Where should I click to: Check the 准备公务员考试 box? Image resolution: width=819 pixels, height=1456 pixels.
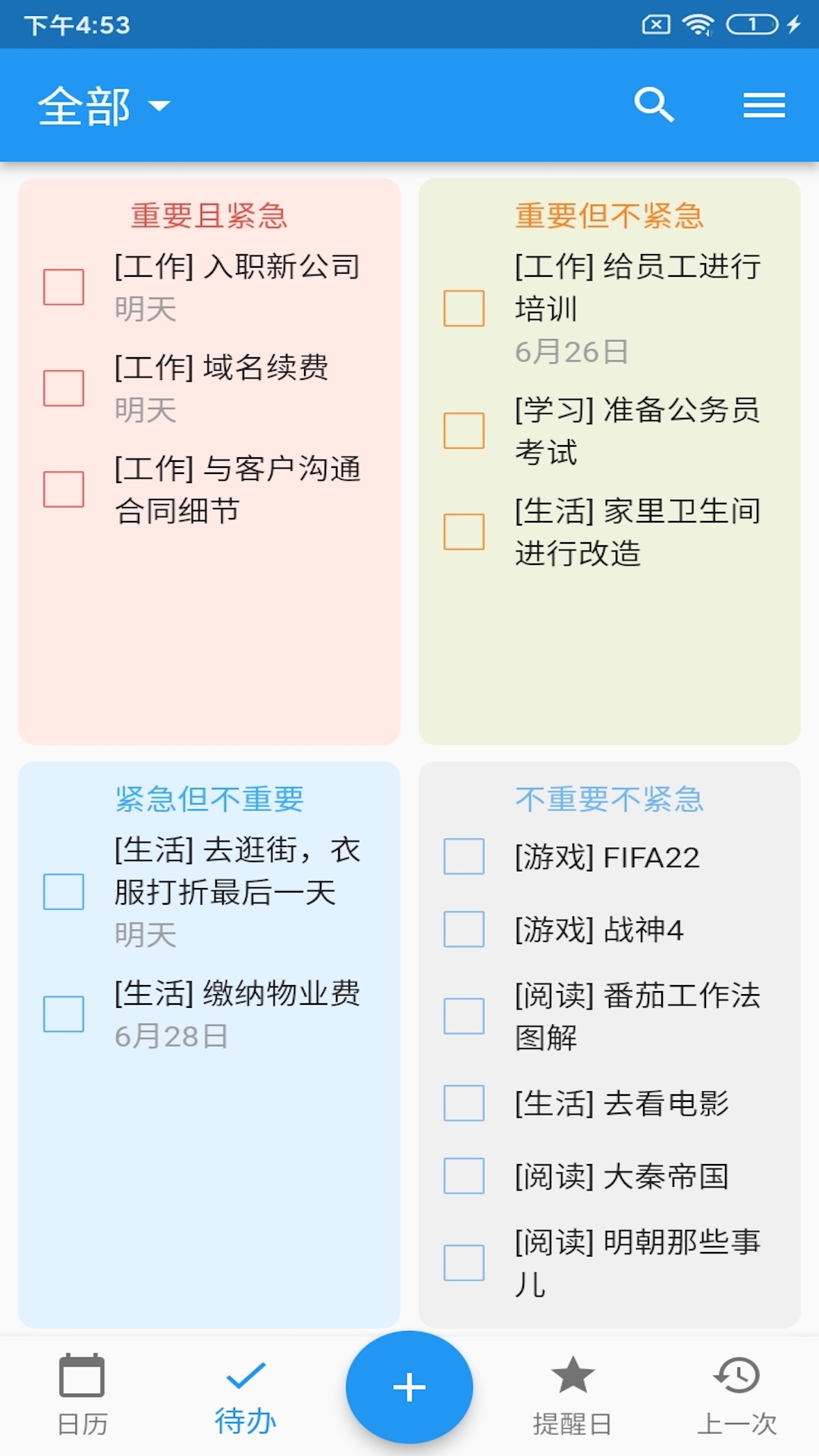[x=464, y=431]
